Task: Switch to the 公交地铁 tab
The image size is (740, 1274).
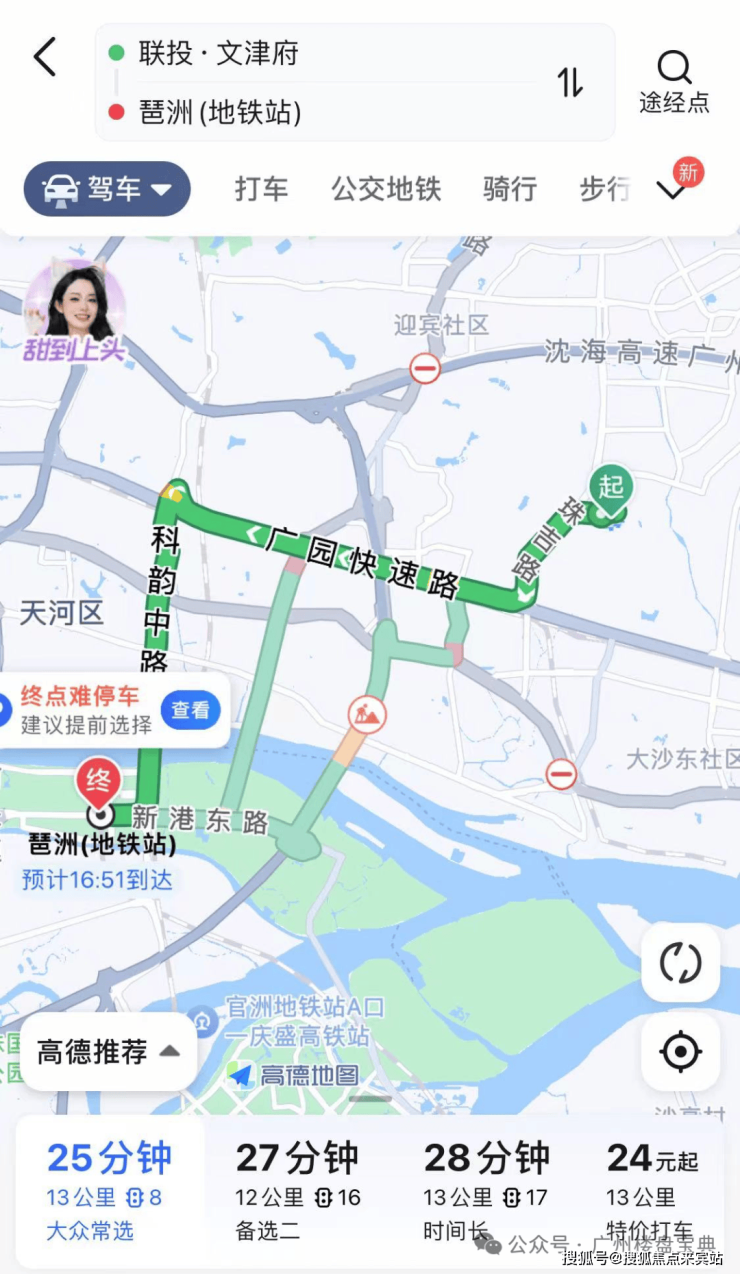Action: (386, 189)
